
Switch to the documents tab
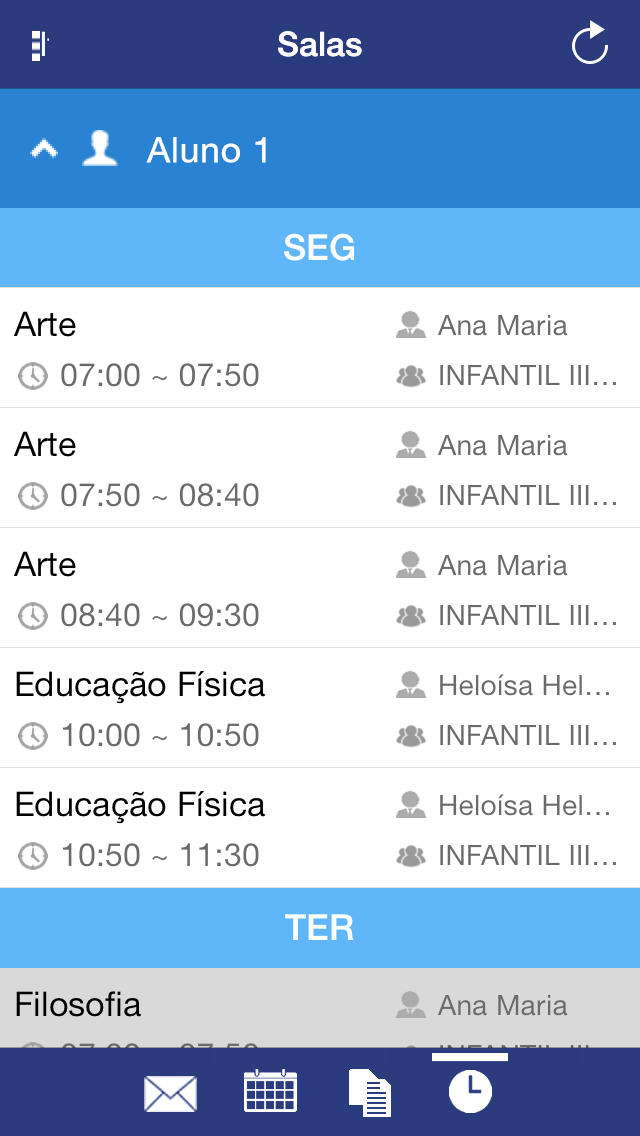[x=370, y=1093]
